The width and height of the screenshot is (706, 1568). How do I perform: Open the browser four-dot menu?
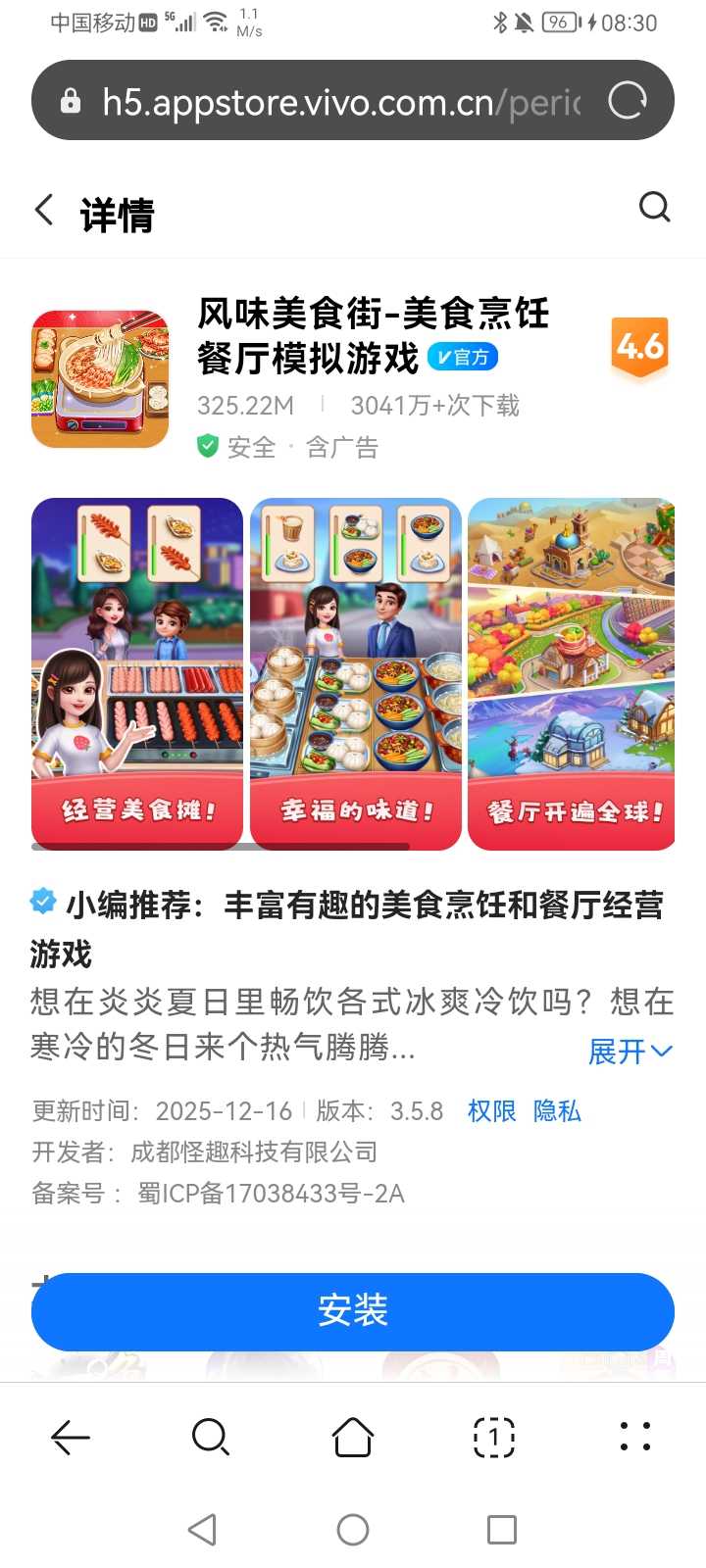tap(635, 1437)
